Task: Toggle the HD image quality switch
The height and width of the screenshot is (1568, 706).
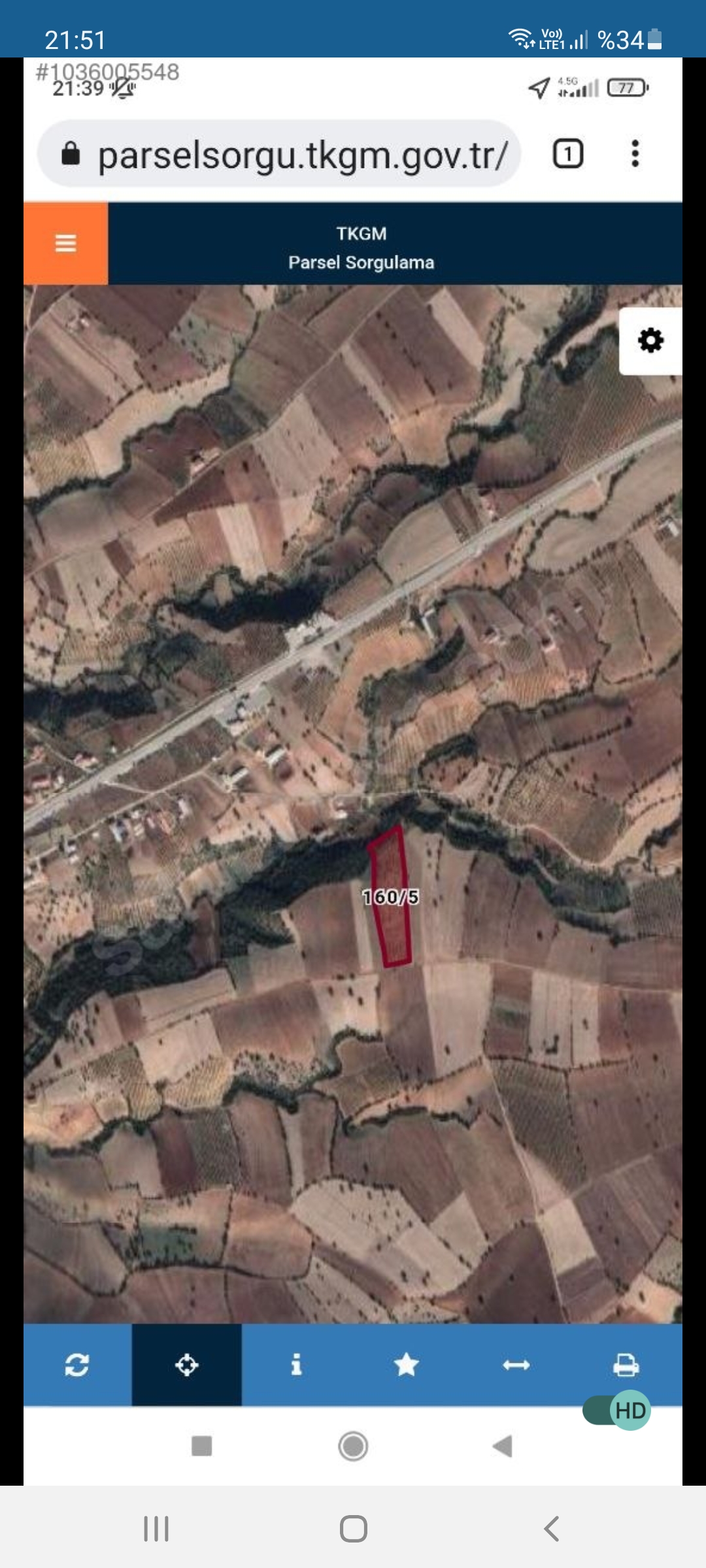Action: click(x=616, y=1411)
